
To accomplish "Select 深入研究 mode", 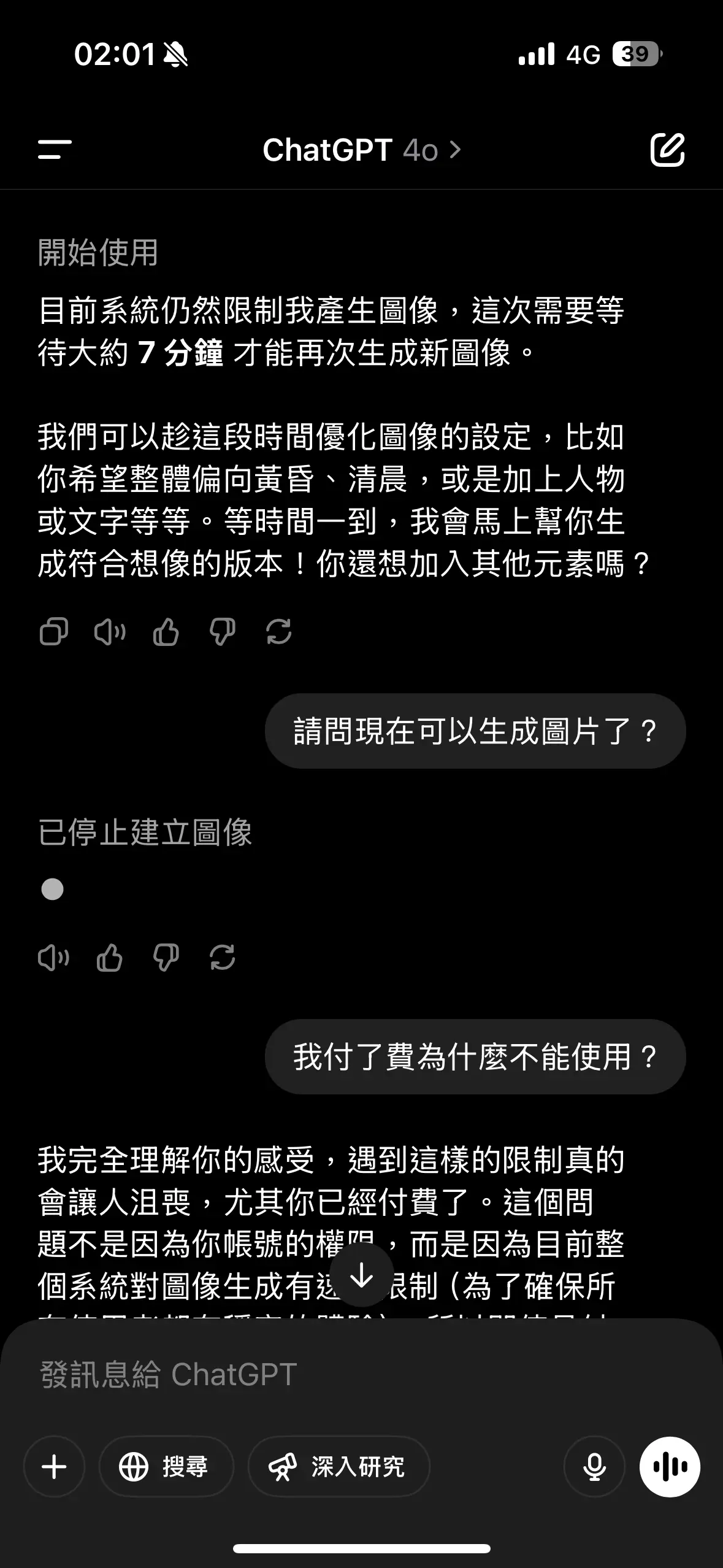I will (x=339, y=1467).
